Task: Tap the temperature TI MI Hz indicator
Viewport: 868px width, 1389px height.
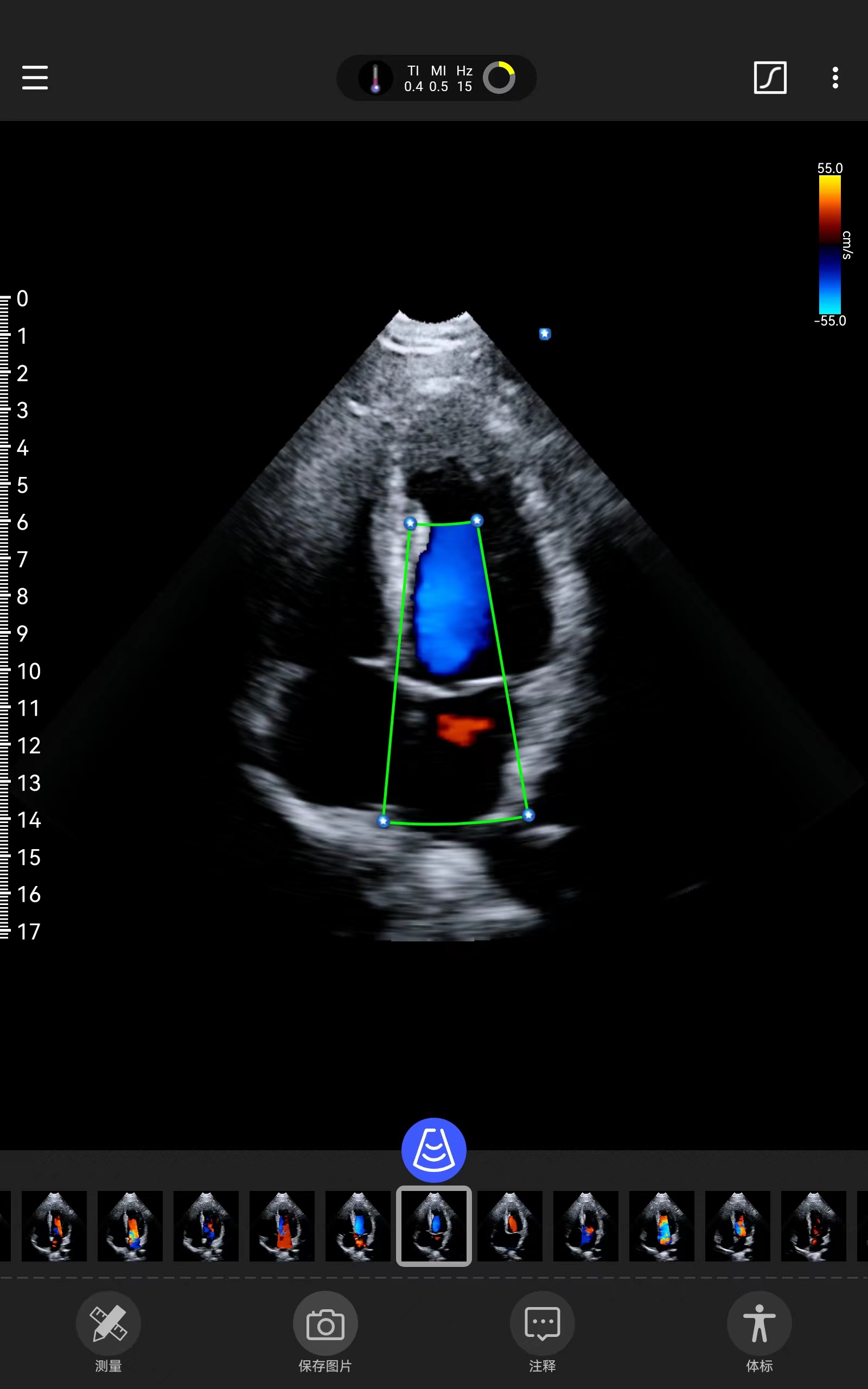Action: pyautogui.click(x=436, y=78)
